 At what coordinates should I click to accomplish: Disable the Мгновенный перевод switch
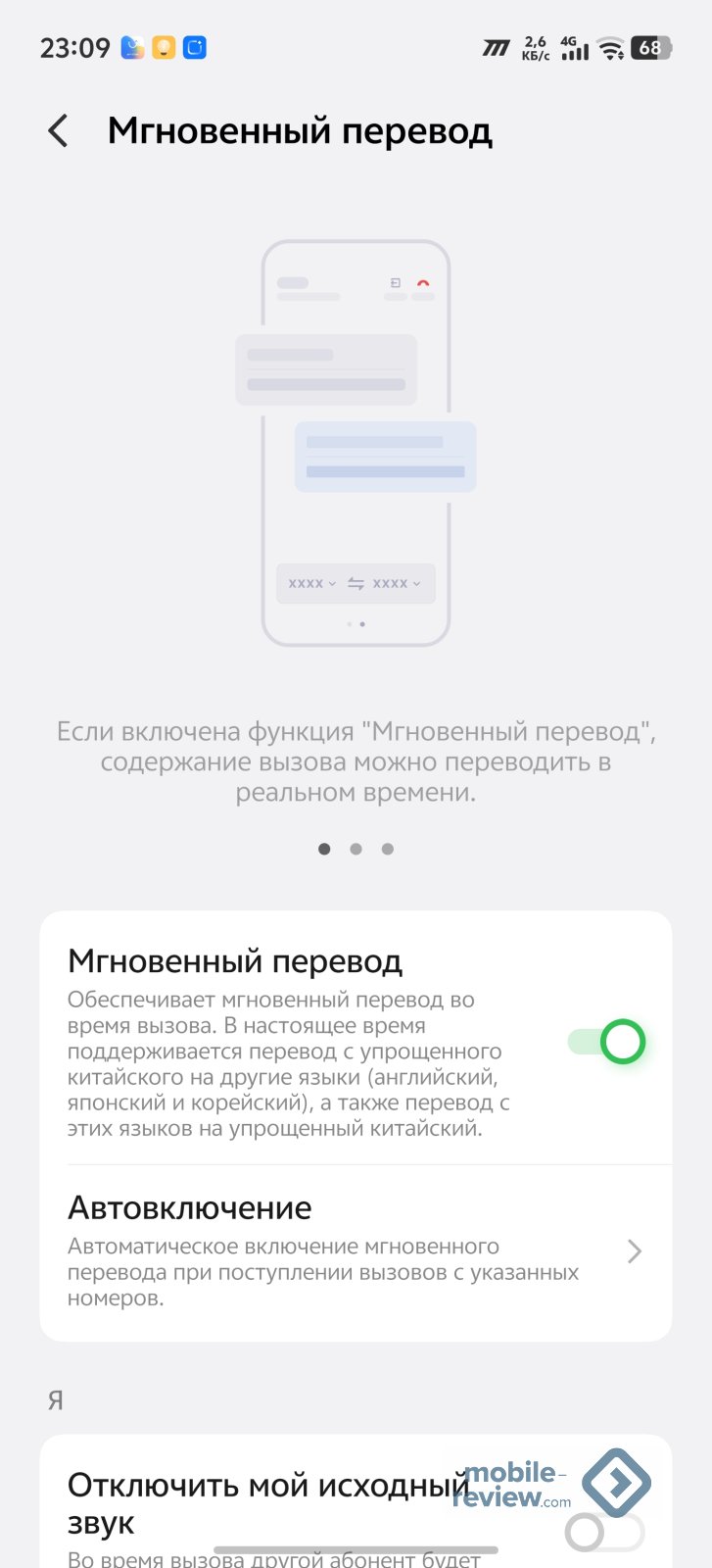point(606,1042)
